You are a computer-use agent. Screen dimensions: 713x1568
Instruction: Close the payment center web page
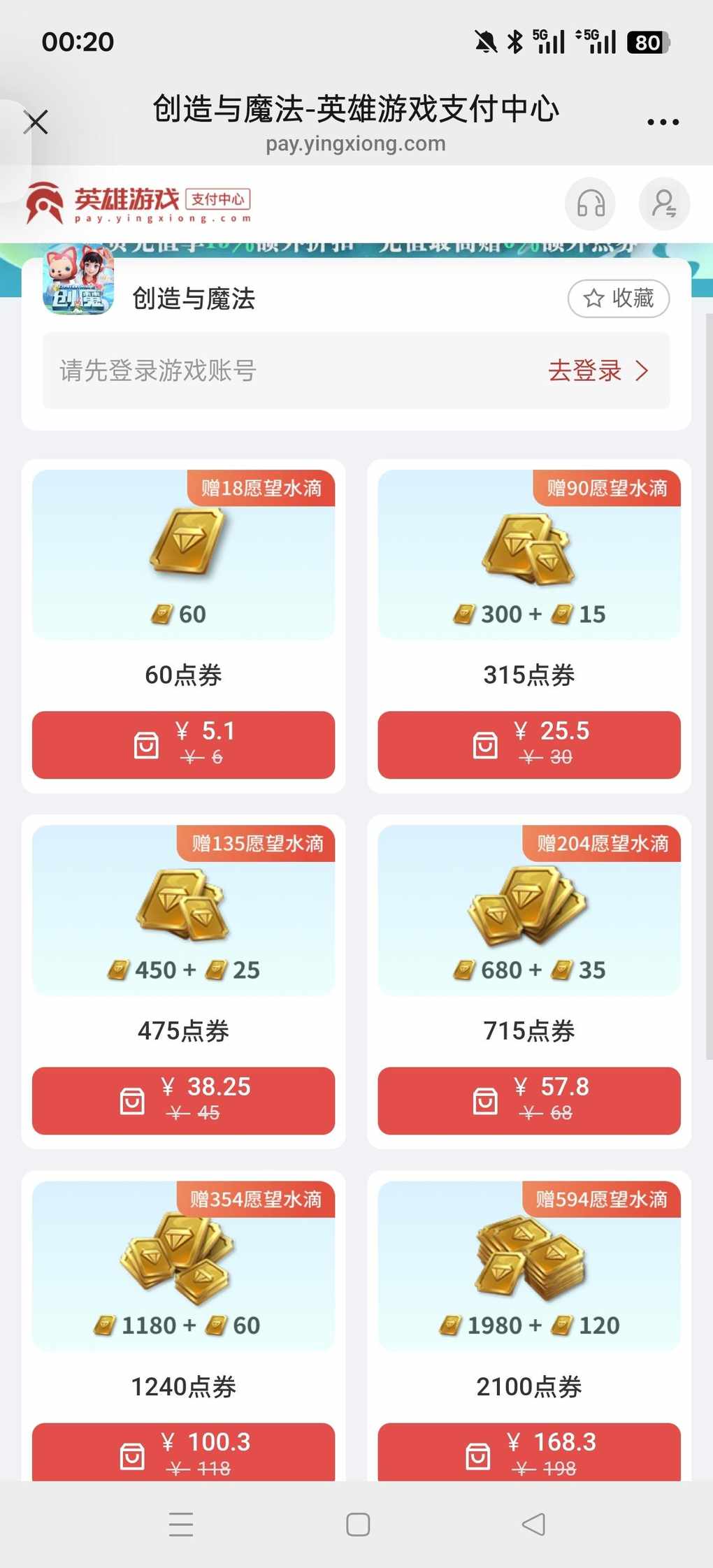(x=36, y=122)
